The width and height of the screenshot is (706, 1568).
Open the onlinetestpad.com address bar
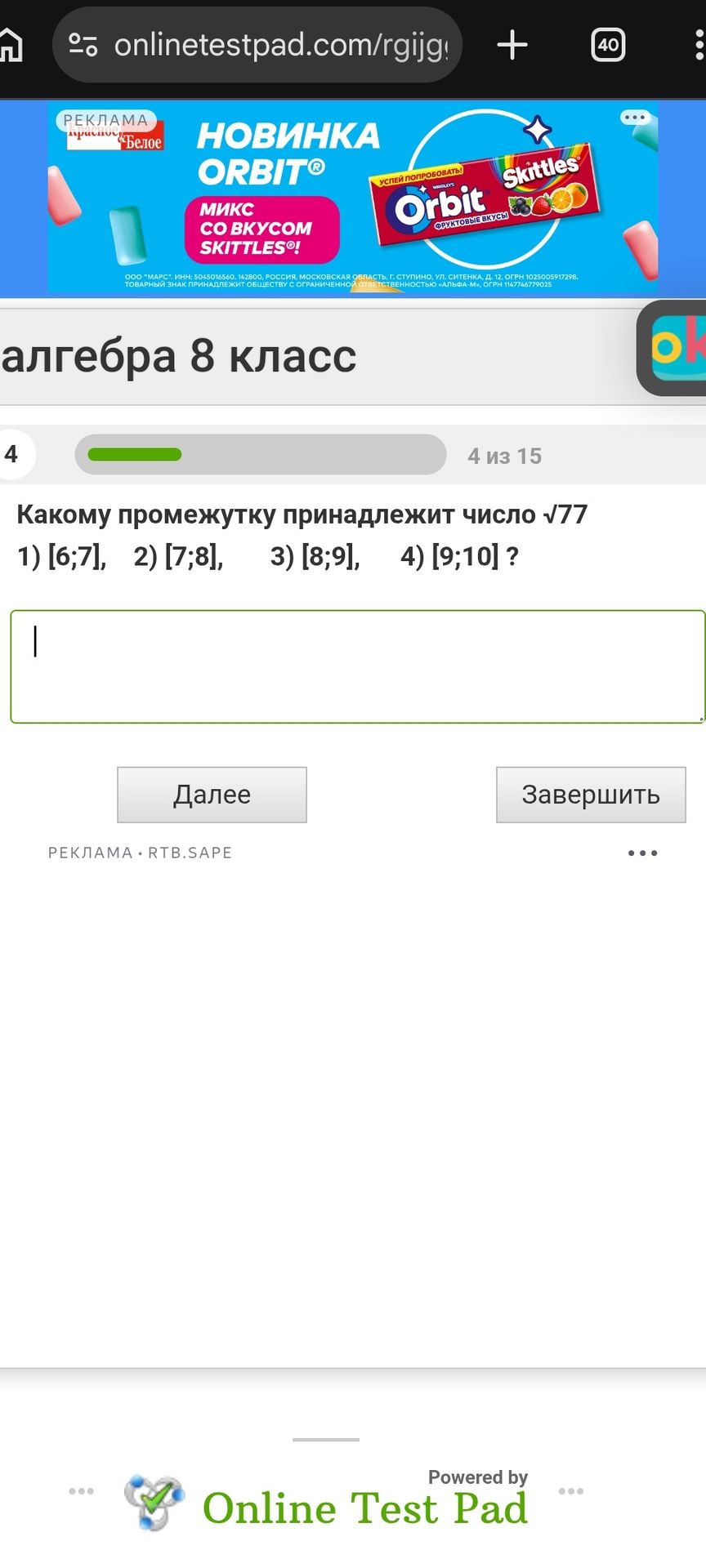pyautogui.click(x=257, y=45)
